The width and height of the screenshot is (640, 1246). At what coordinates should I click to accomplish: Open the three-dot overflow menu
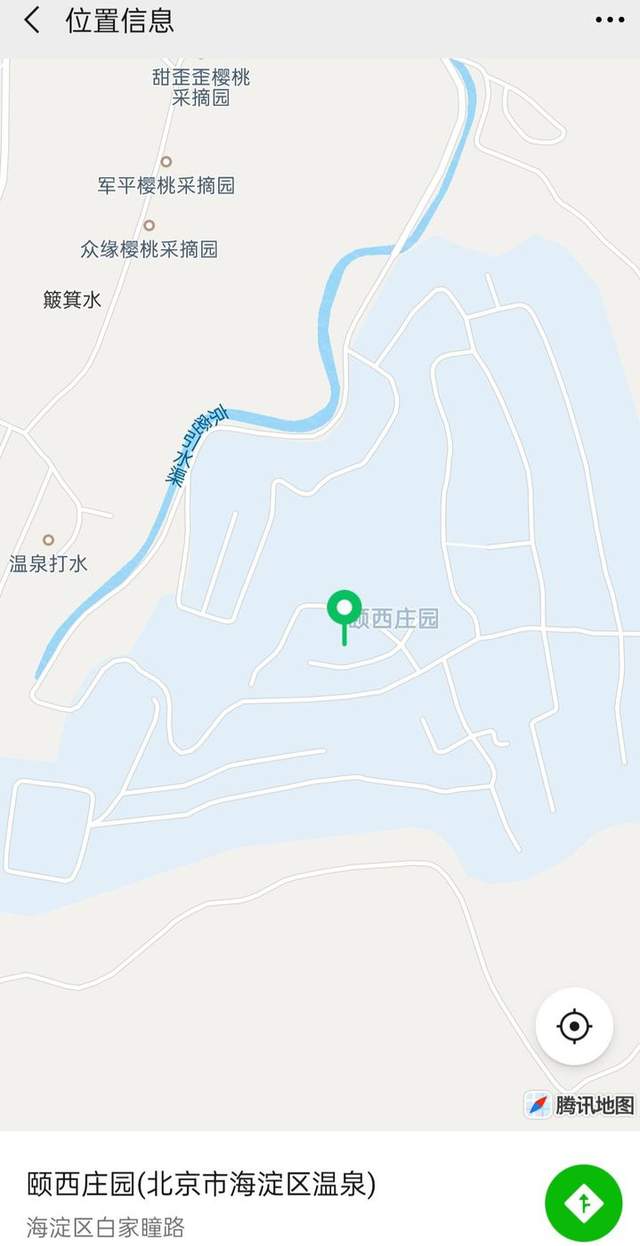coord(609,21)
